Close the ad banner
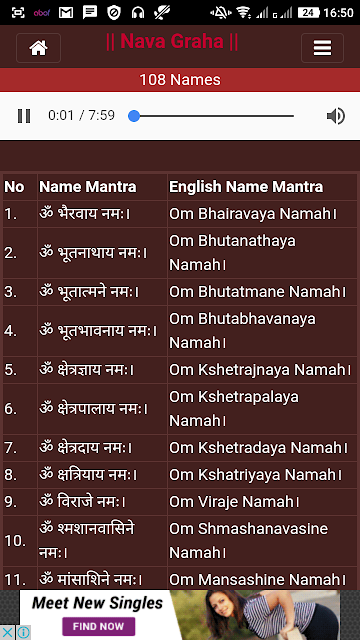 coord(8,633)
